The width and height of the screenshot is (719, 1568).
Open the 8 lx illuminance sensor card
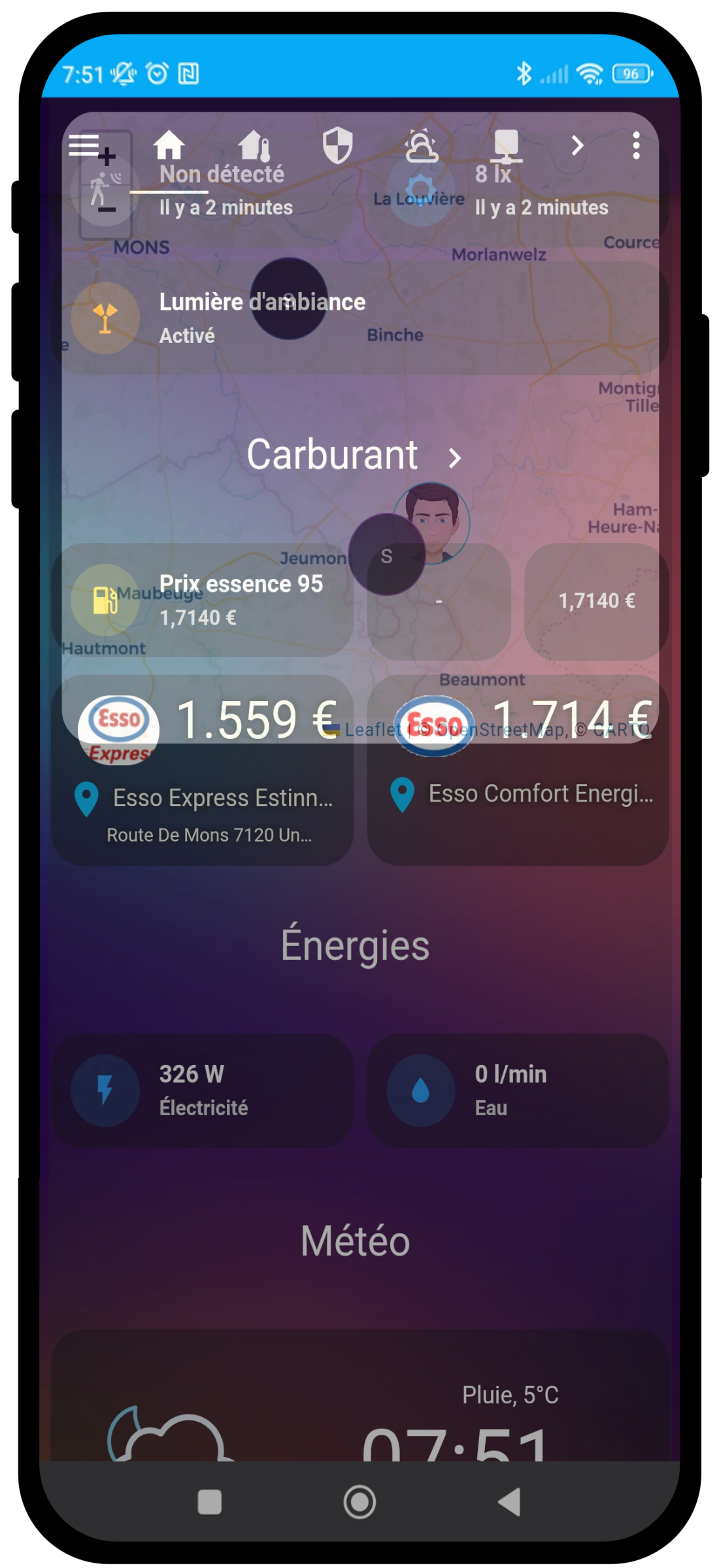coord(541,191)
